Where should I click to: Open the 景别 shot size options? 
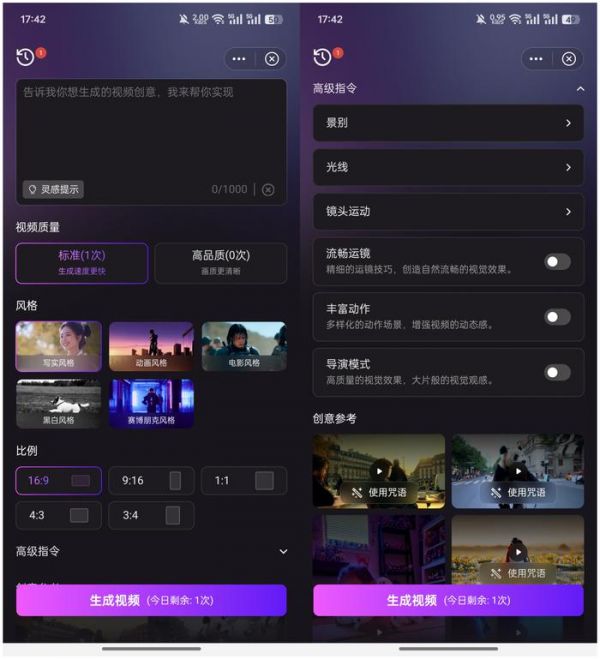point(447,123)
